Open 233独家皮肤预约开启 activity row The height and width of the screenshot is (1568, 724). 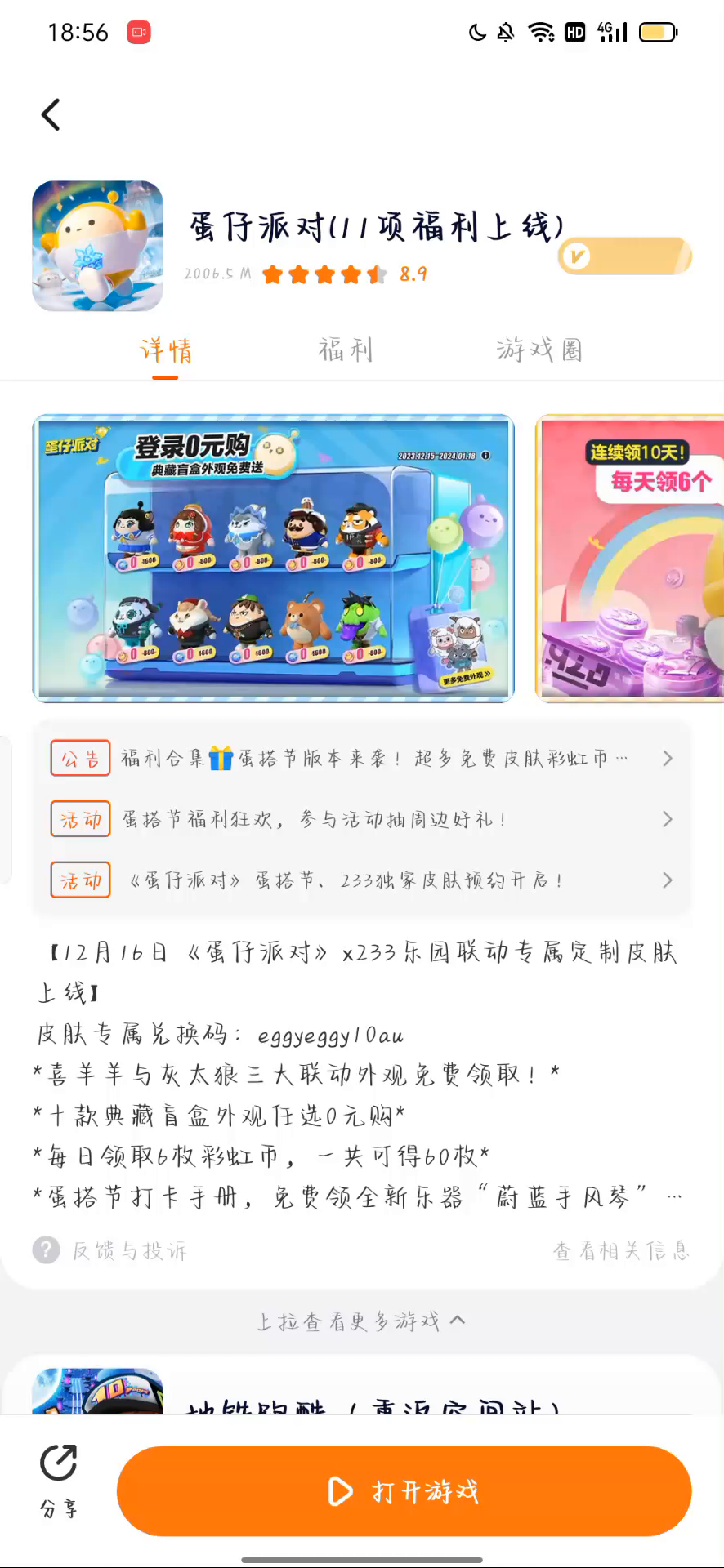362,880
